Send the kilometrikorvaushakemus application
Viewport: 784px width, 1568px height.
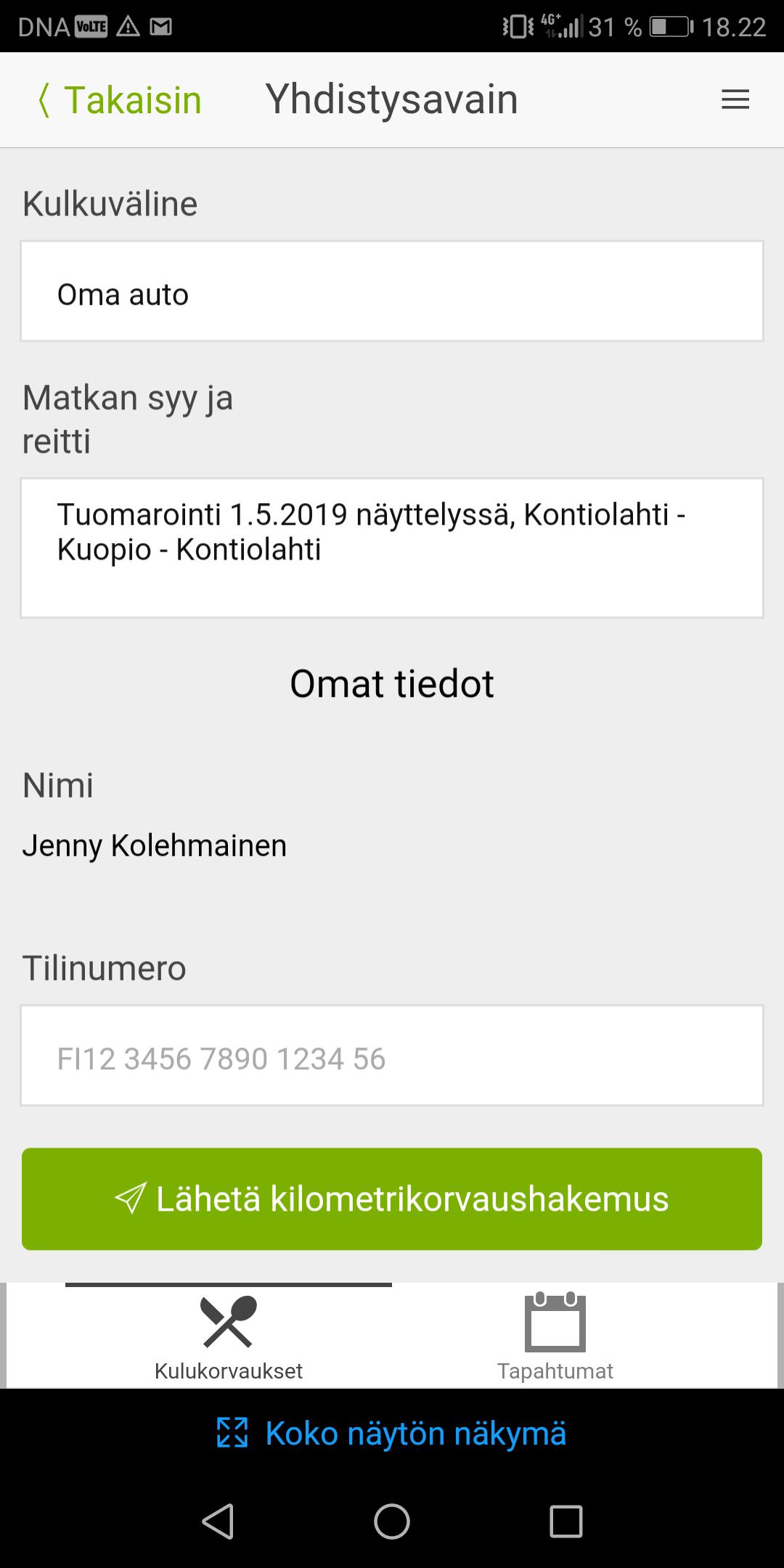click(x=392, y=1199)
